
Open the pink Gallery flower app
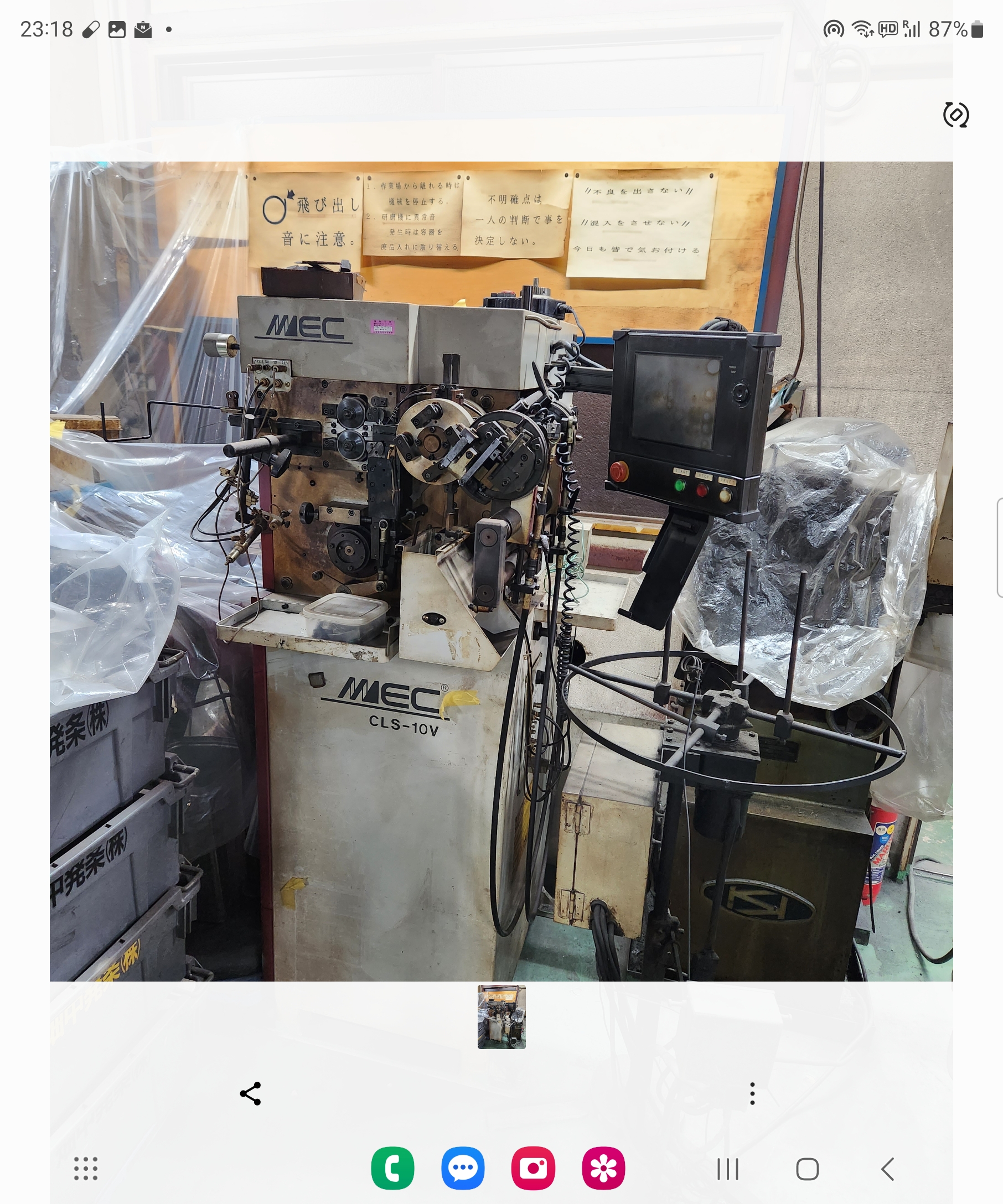603,1169
